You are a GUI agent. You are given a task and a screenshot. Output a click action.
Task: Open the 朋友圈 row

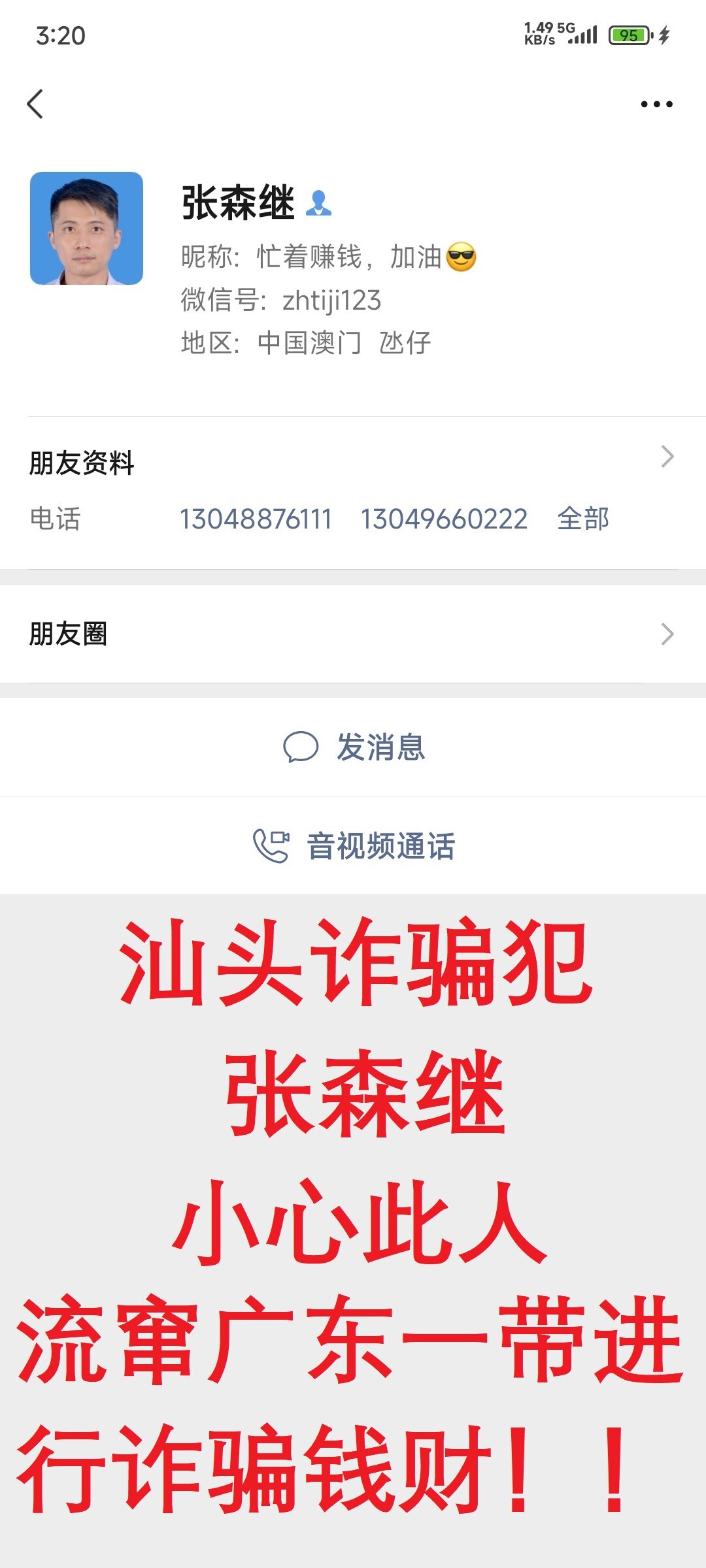[x=353, y=634]
